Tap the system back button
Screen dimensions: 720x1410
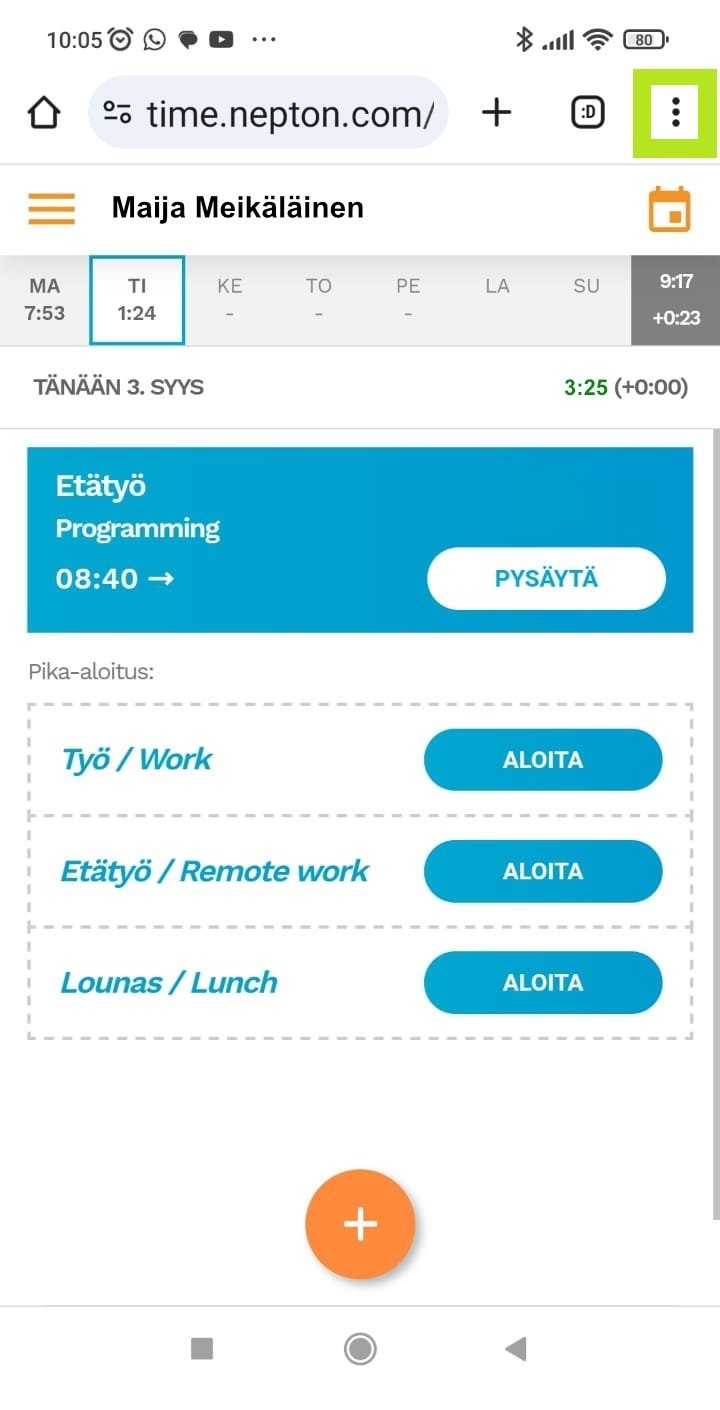[516, 1349]
